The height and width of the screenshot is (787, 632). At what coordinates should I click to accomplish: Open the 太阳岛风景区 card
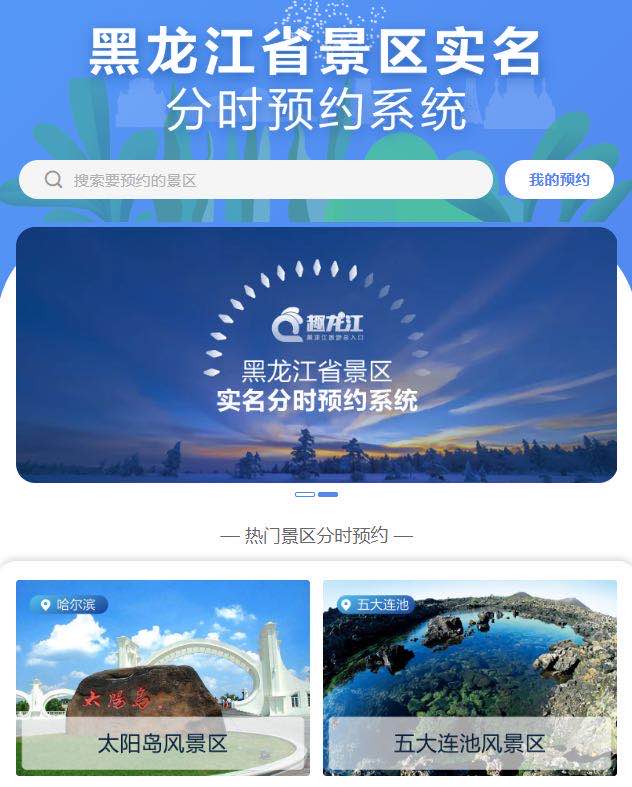point(163,678)
